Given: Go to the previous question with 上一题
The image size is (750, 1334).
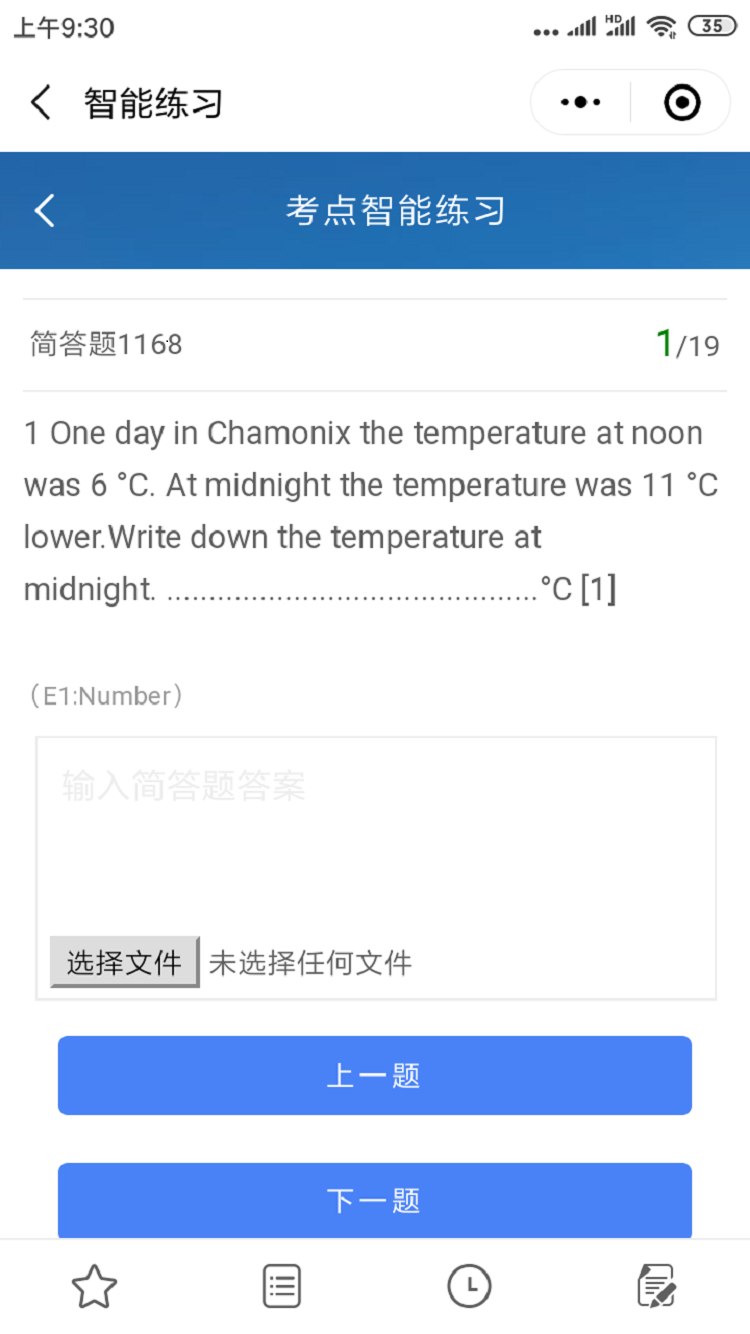Looking at the screenshot, I should [x=375, y=1075].
